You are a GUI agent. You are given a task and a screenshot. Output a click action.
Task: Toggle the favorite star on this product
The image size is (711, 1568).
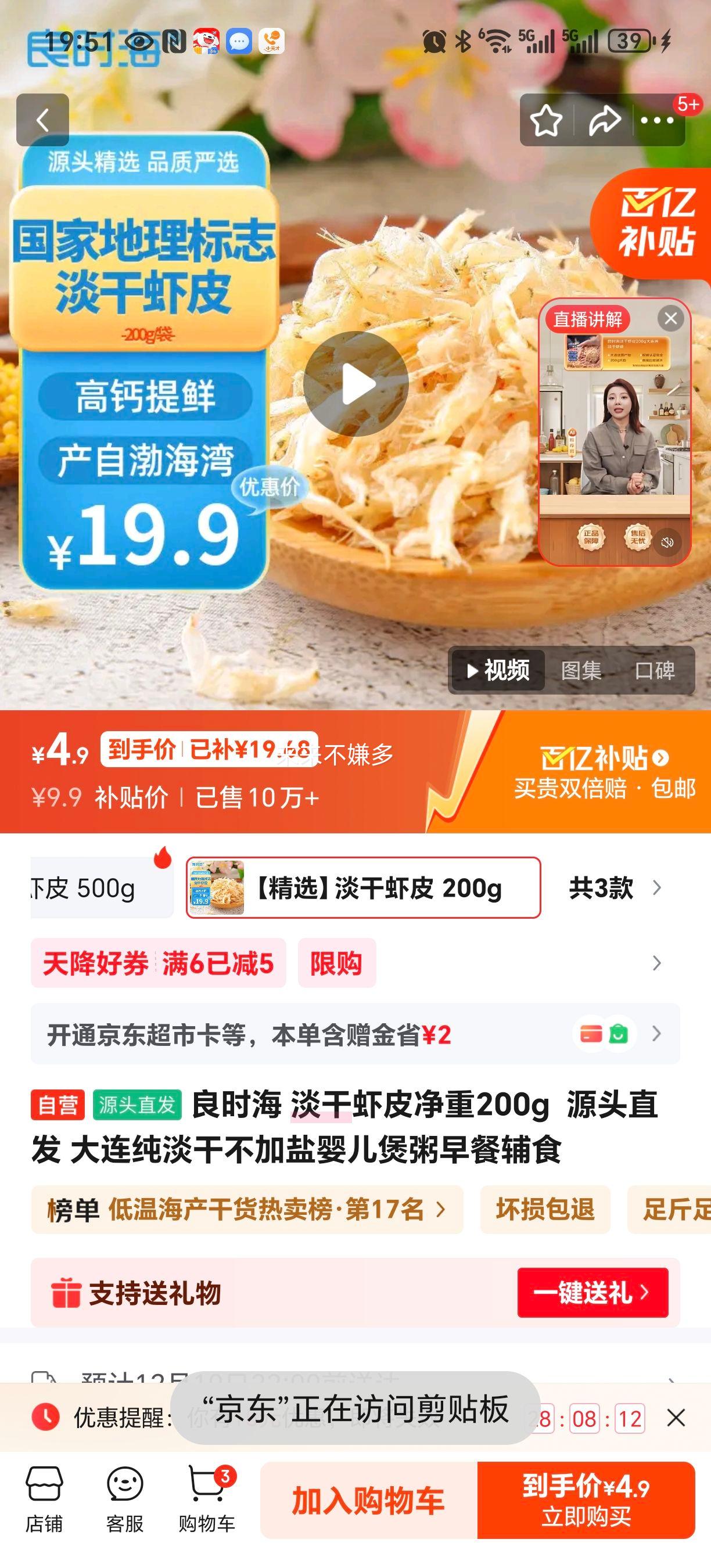pos(548,120)
